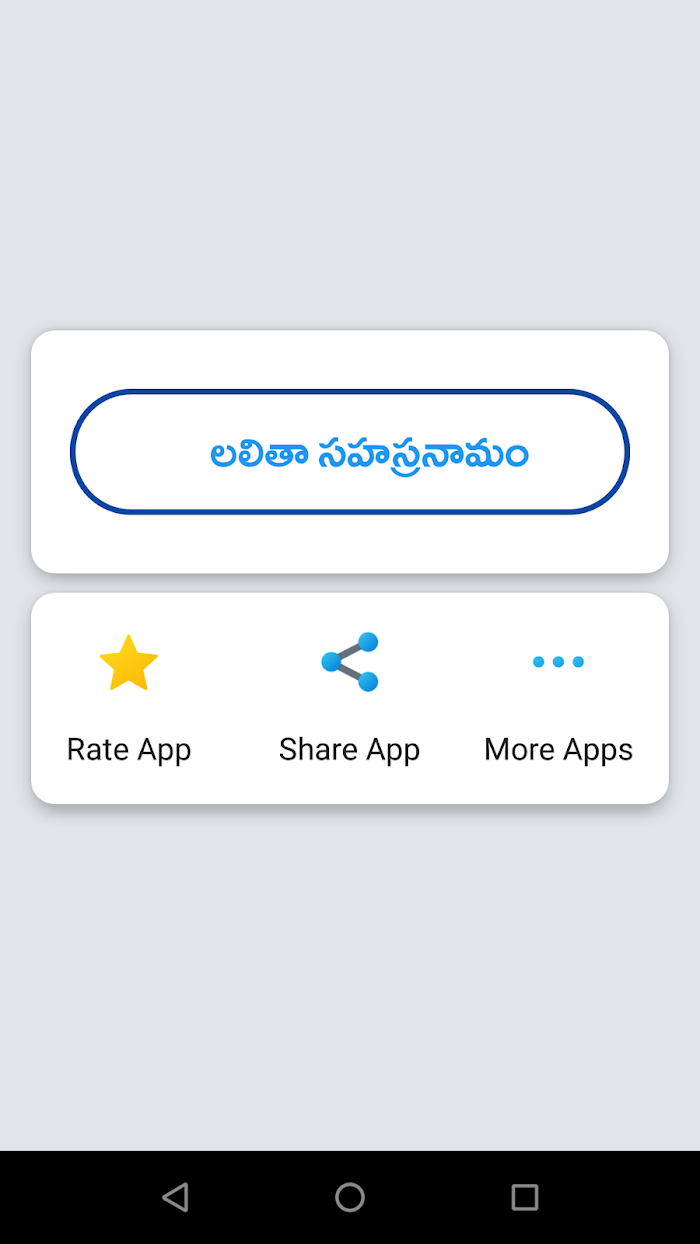Open the లలితా సహస్రనామం button
This screenshot has width=700, height=1244.
click(x=350, y=452)
